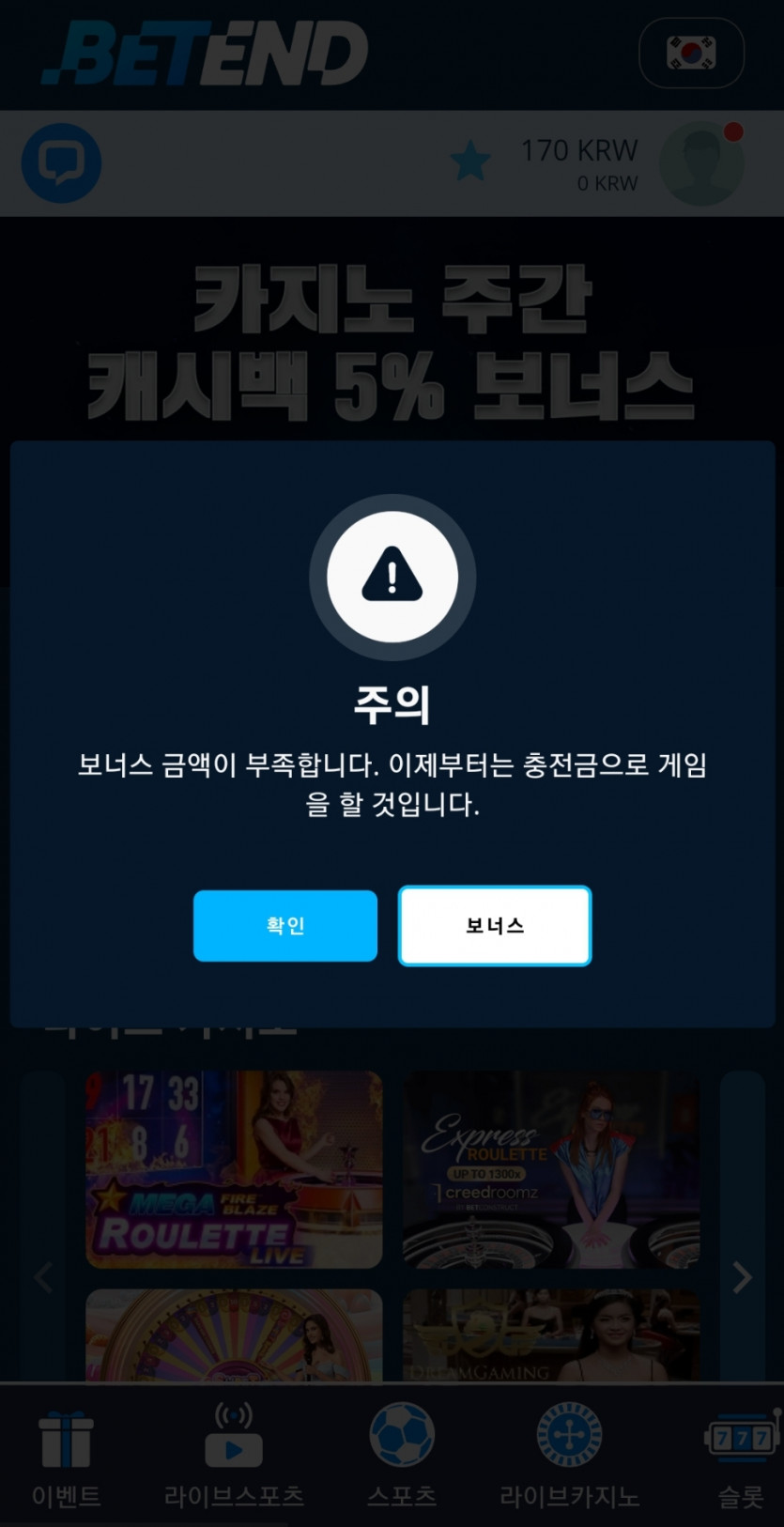The image size is (784, 1527).
Task: Open Express Roulette game card
Action: coord(551,1169)
